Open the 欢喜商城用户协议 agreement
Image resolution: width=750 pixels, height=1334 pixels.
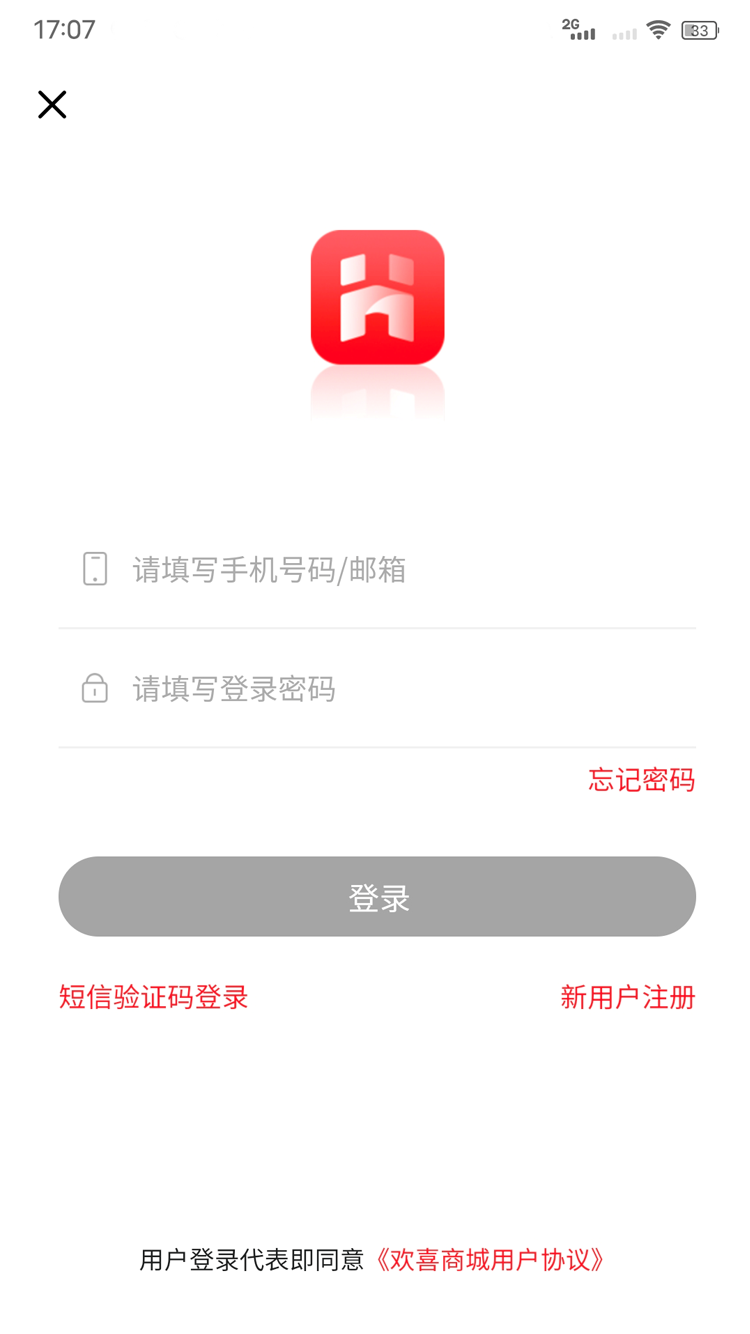coord(490,1260)
